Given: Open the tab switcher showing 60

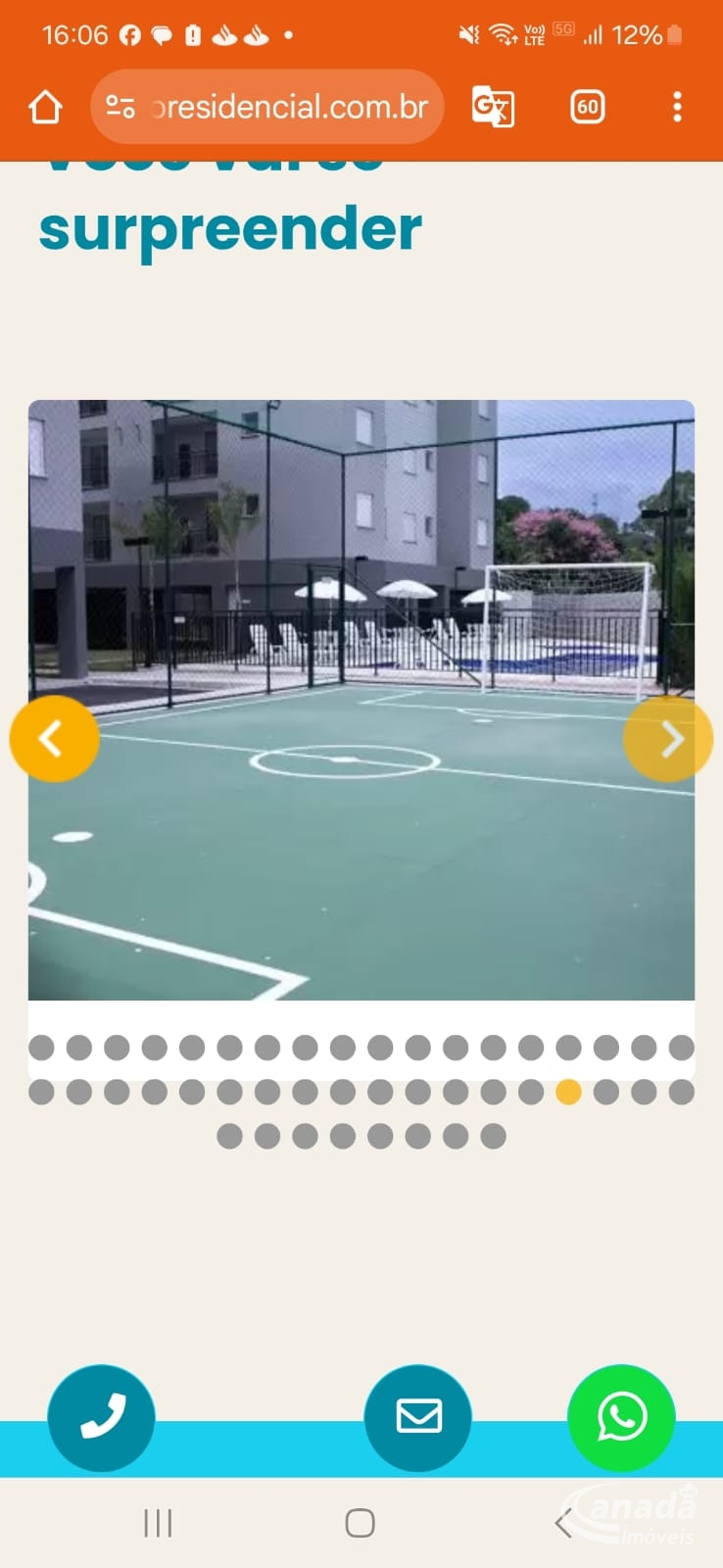Looking at the screenshot, I should pyautogui.click(x=587, y=107).
